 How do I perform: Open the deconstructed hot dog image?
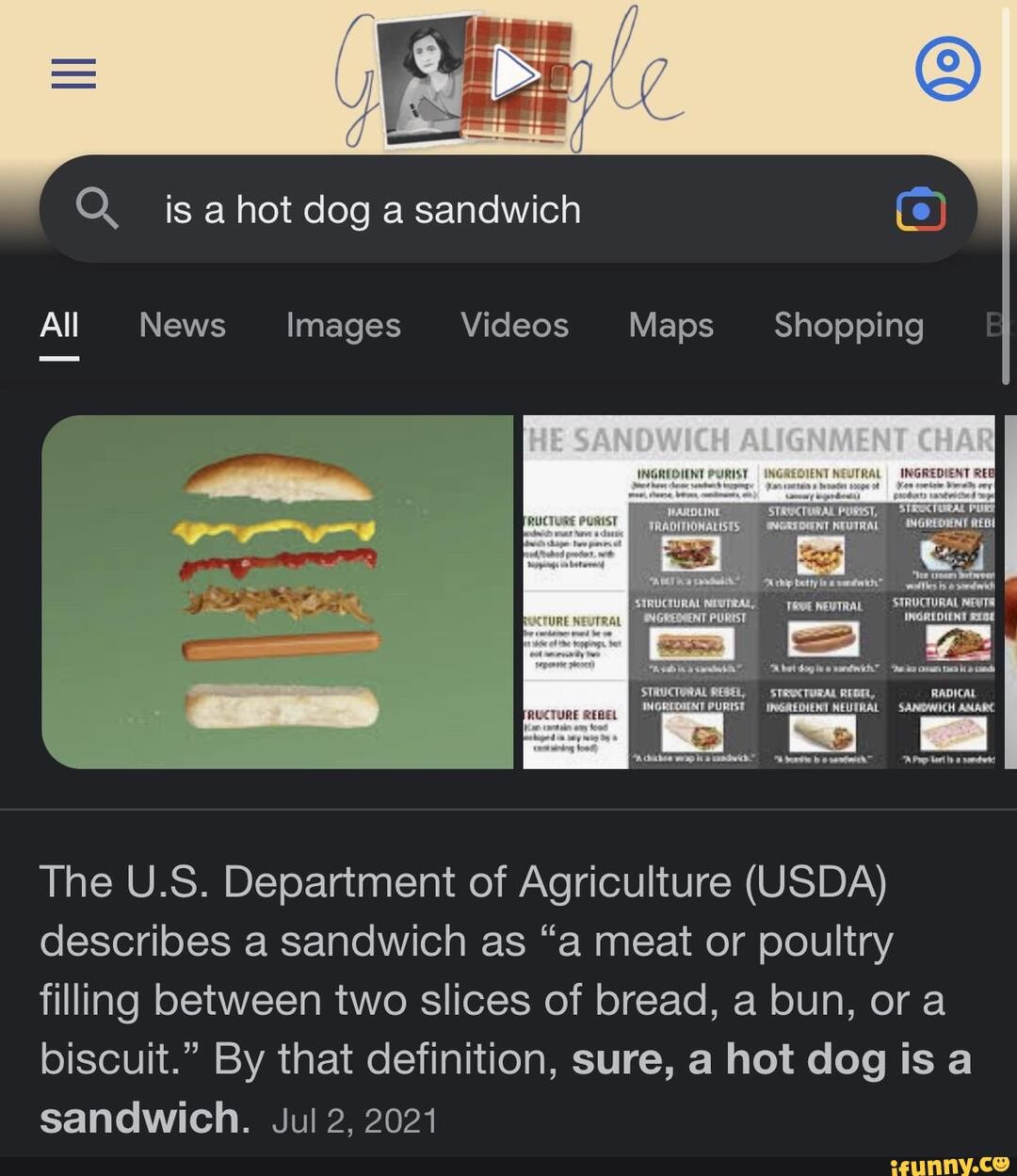(277, 591)
